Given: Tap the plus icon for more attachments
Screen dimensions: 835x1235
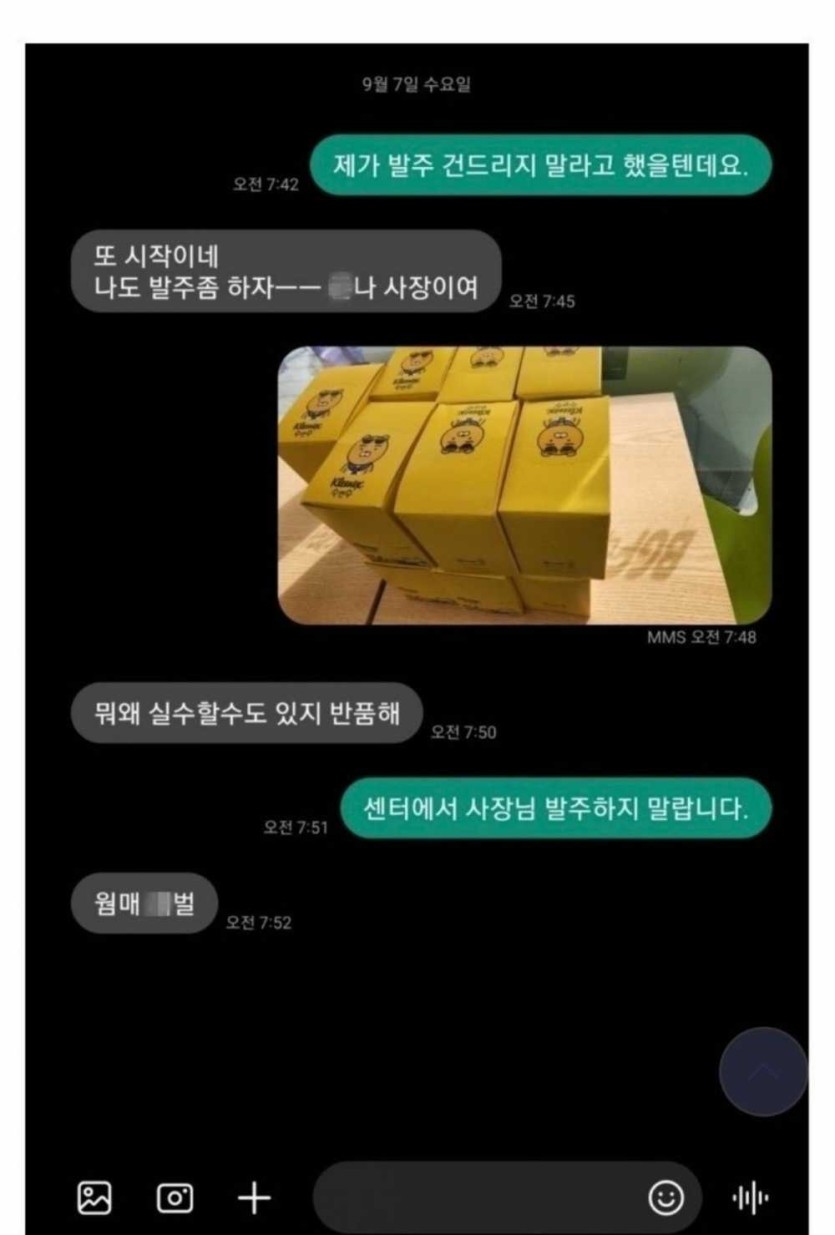Looking at the screenshot, I should point(254,1196).
